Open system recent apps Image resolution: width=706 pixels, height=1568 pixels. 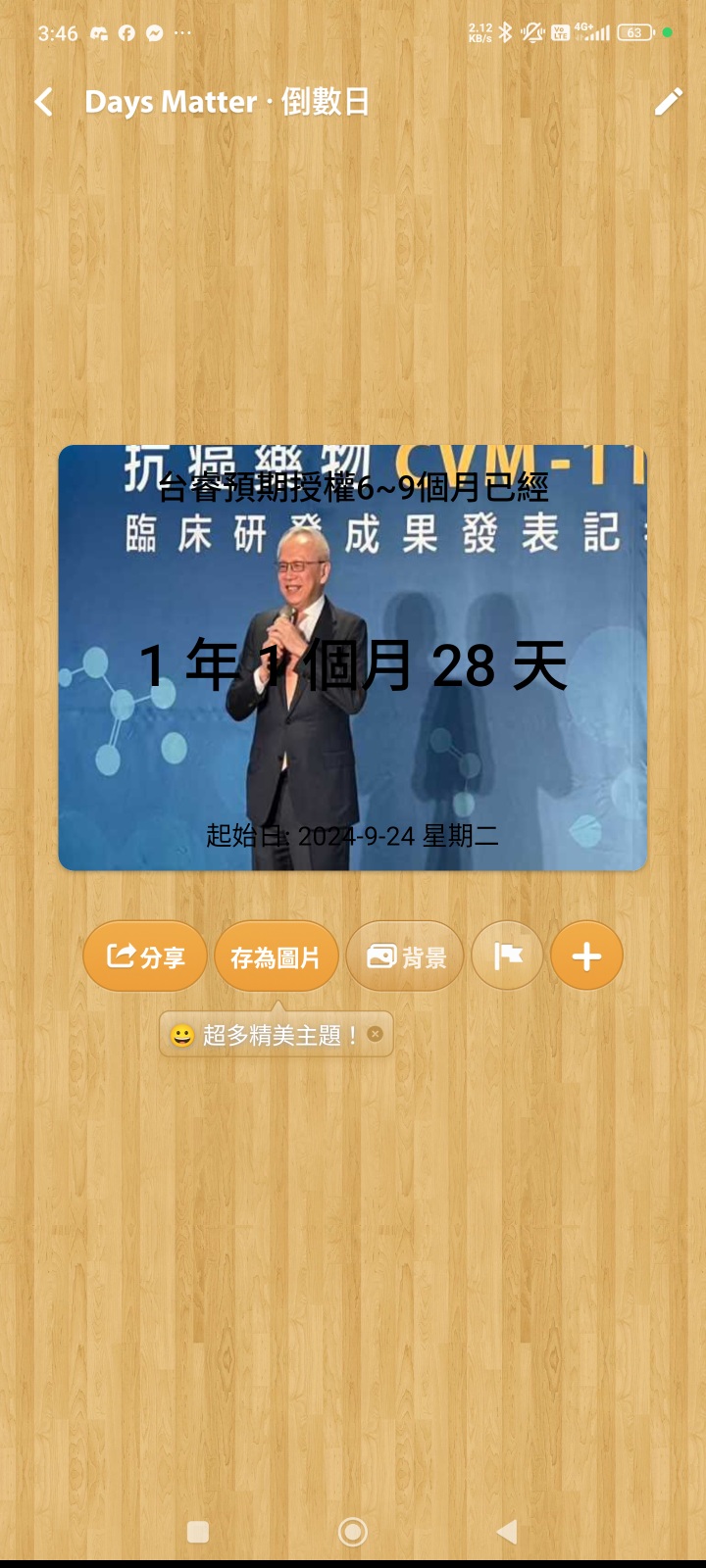pos(198,1532)
